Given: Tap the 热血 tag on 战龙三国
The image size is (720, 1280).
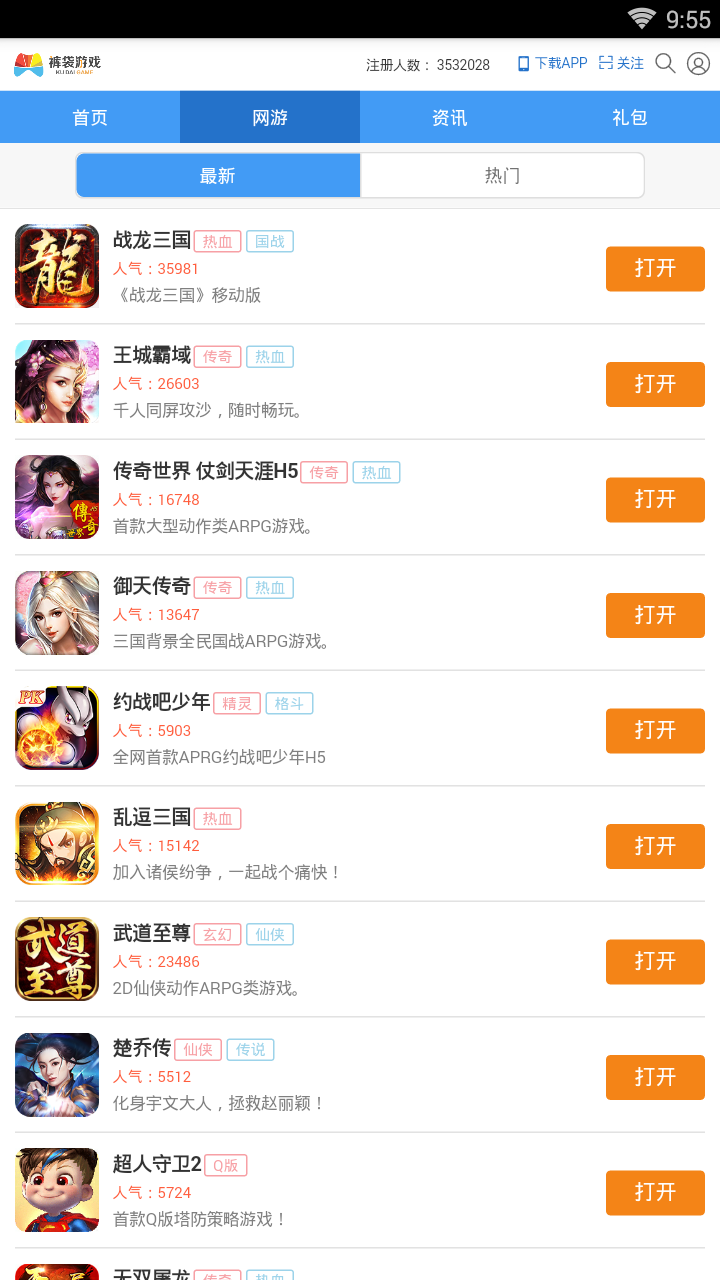Looking at the screenshot, I should pos(217,241).
